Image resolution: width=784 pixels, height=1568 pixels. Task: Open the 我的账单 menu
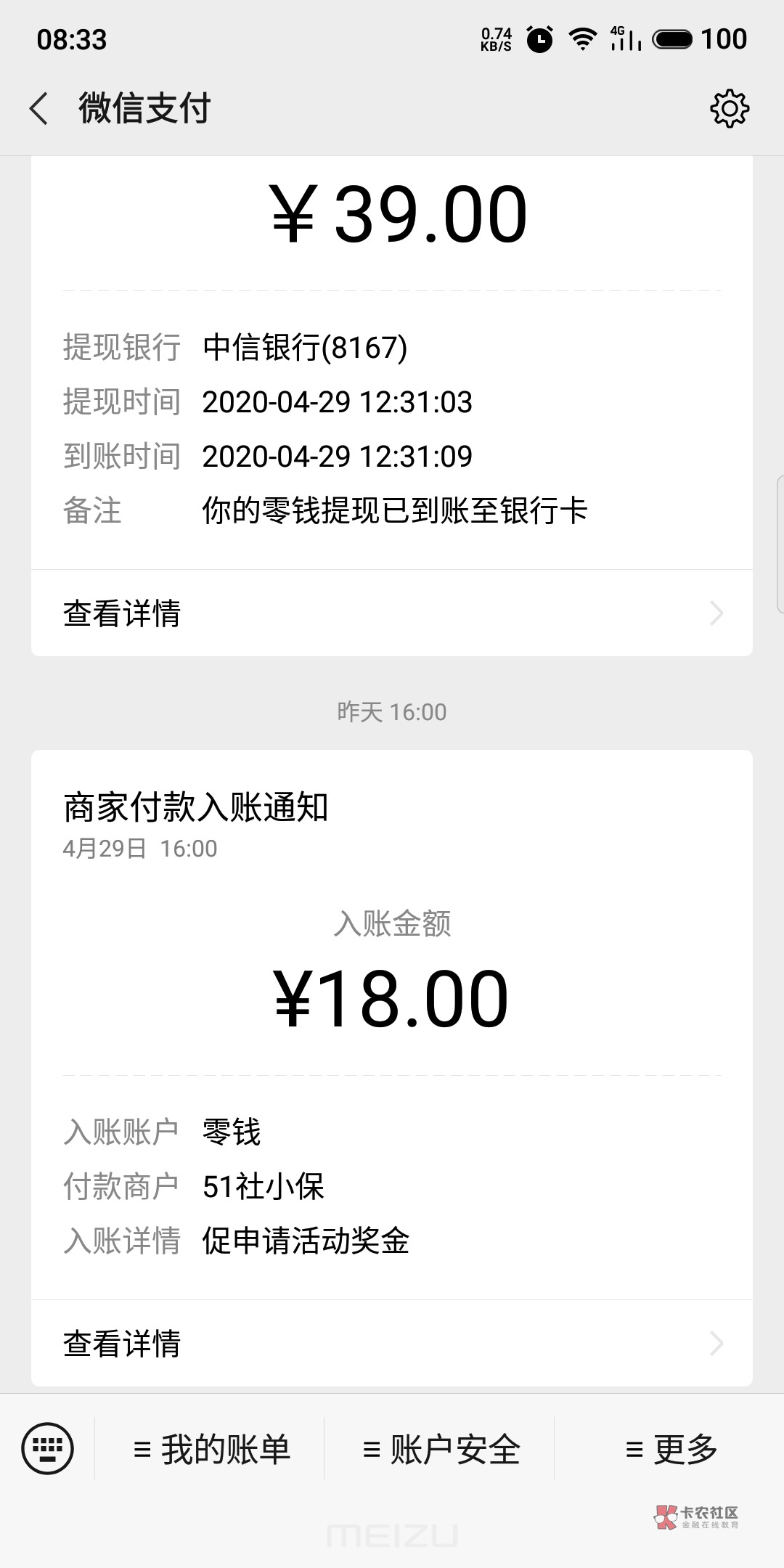pyautogui.click(x=211, y=1450)
